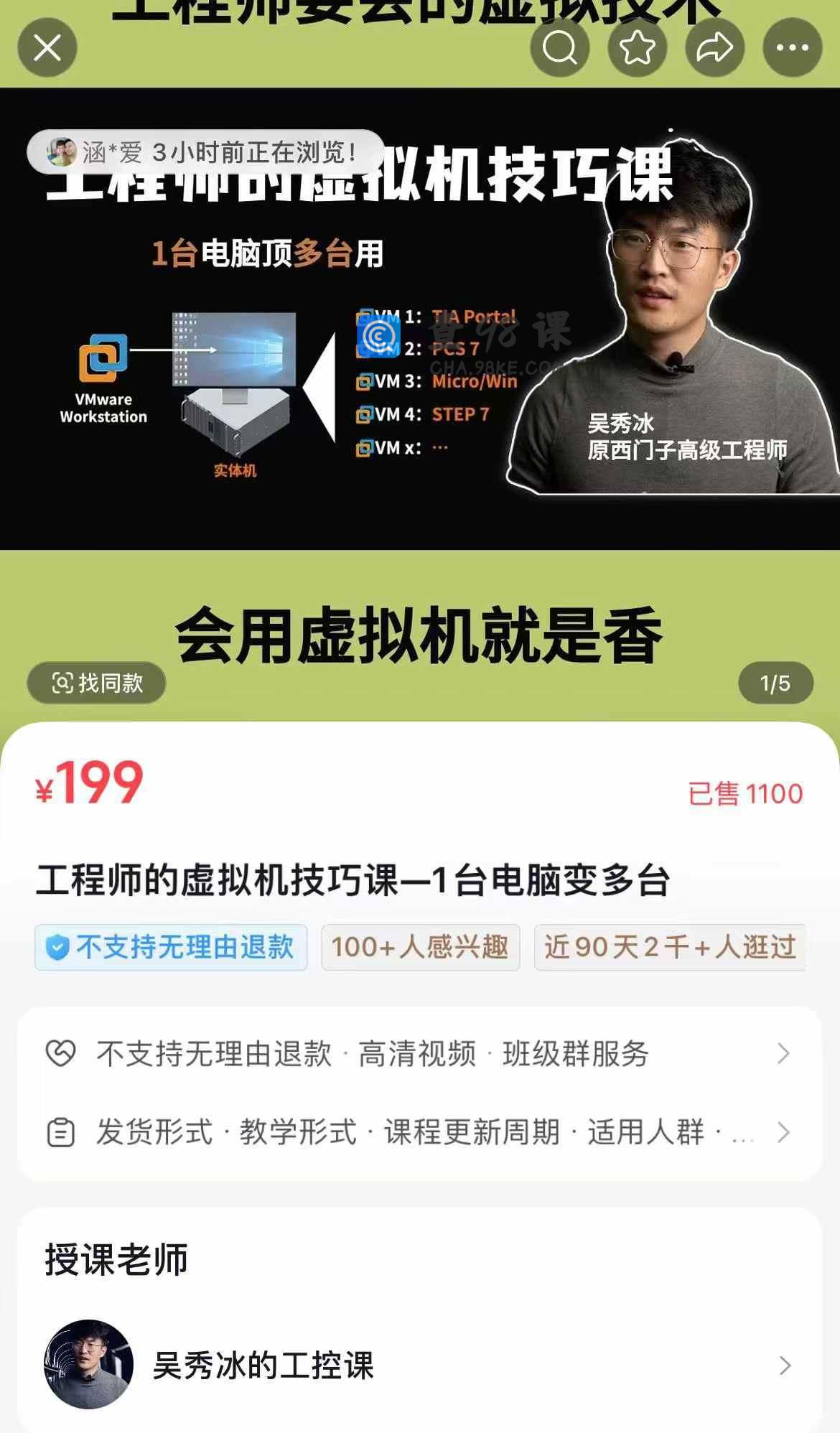Tap the 不支持无理由退款 tag chip
This screenshot has height=1433, width=840.
171,948
